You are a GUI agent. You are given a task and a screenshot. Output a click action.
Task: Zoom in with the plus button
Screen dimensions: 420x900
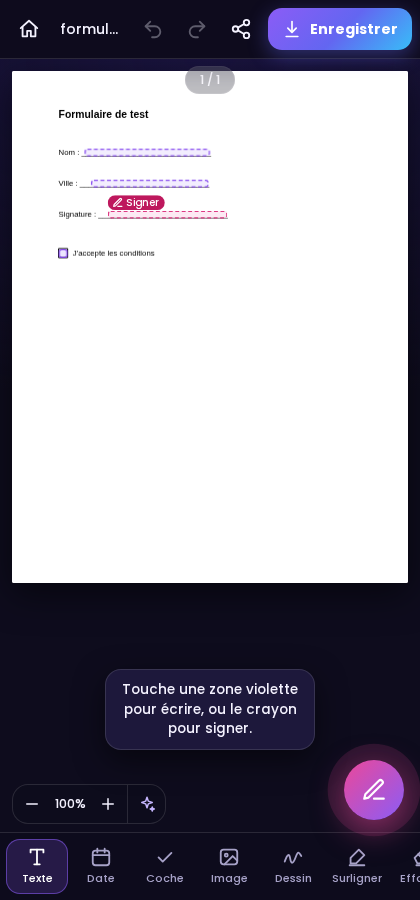coord(108,804)
